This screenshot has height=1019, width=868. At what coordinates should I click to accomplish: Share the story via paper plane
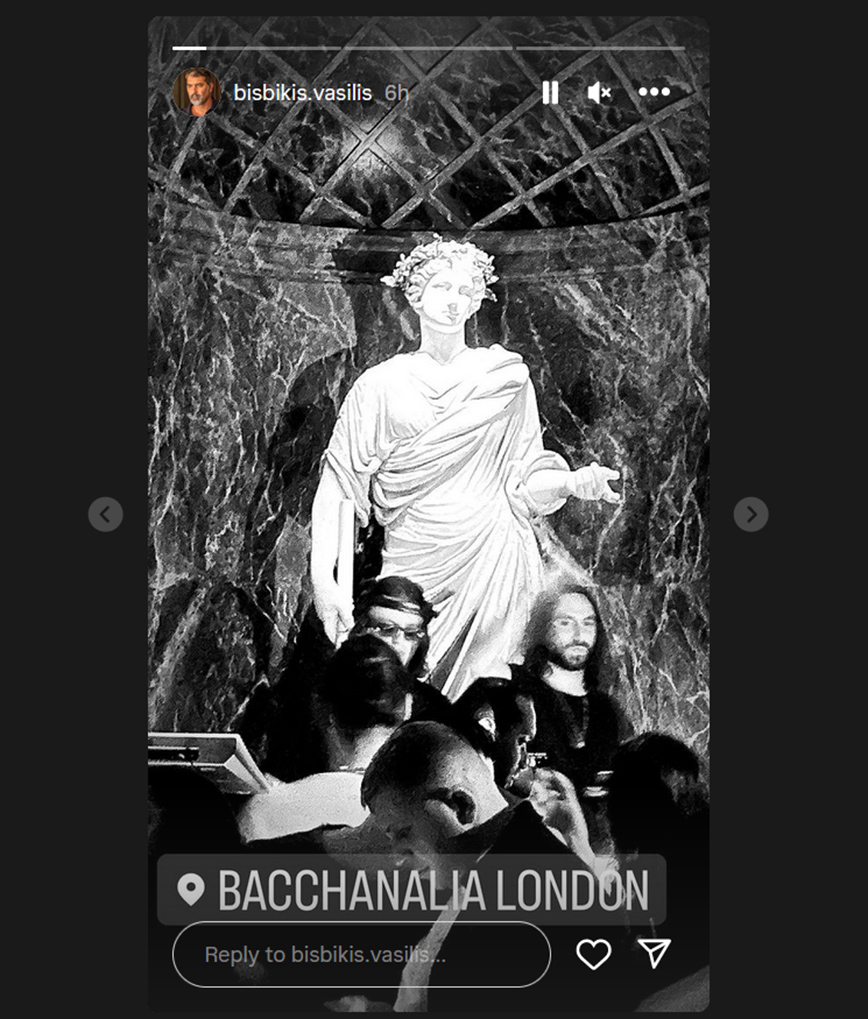(x=654, y=953)
